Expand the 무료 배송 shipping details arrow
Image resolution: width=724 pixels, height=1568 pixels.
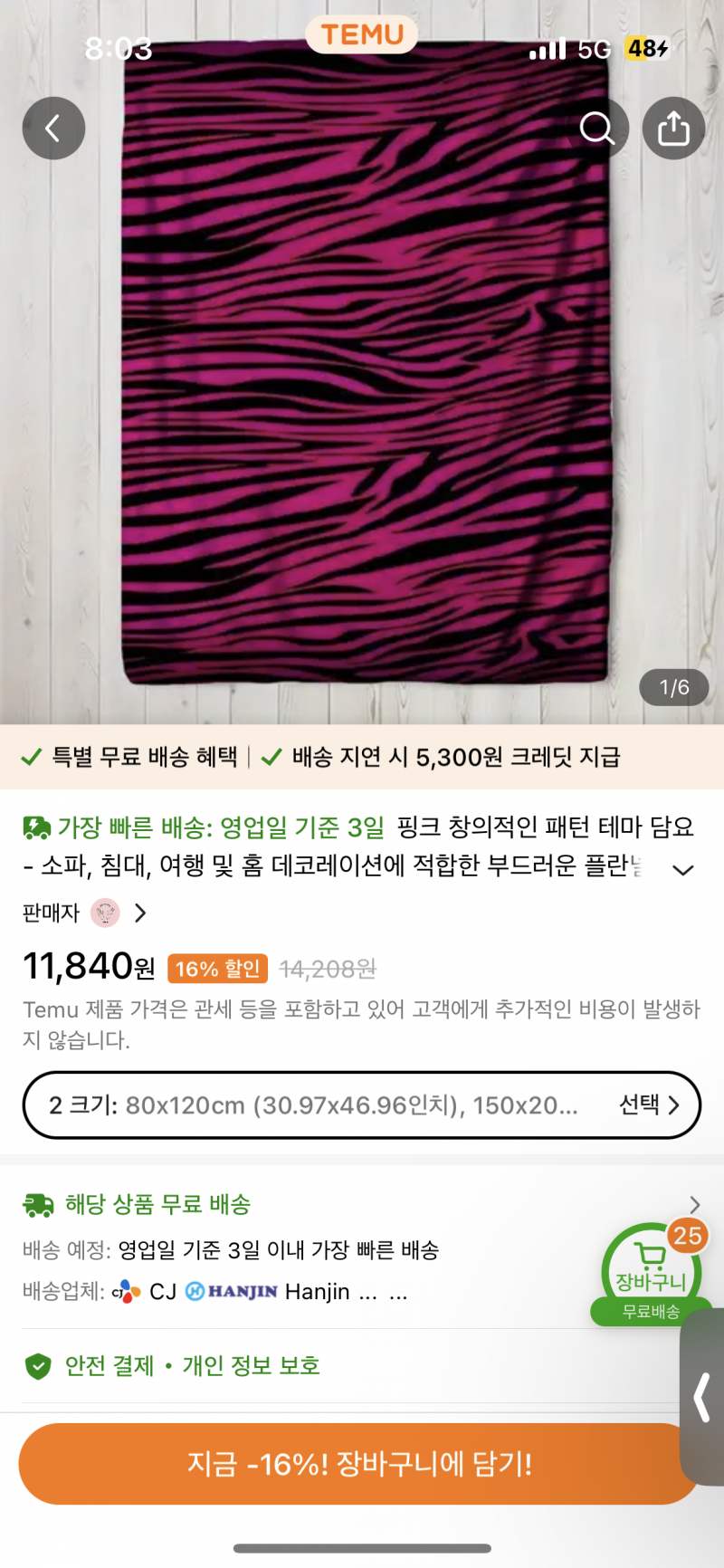click(694, 1204)
